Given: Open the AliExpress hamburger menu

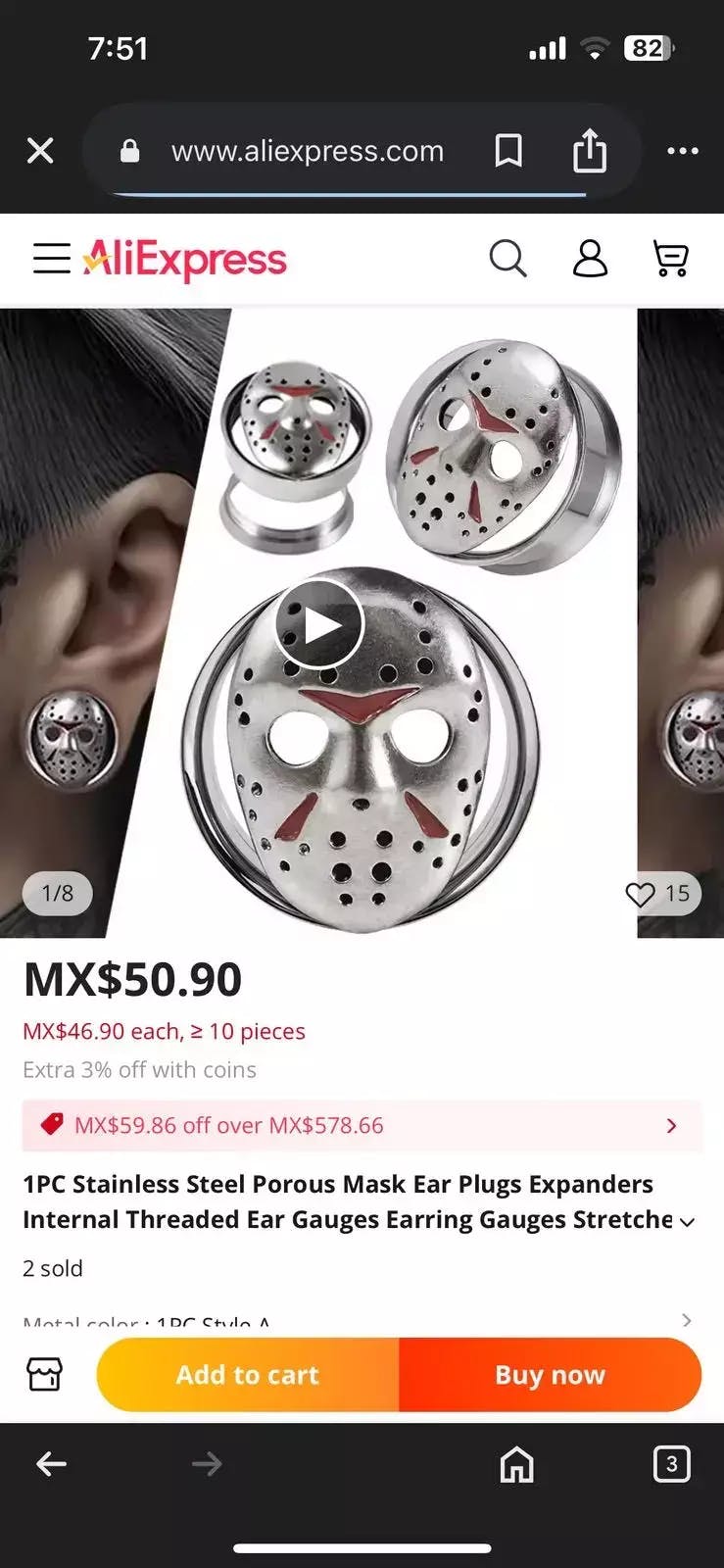Looking at the screenshot, I should (51, 259).
